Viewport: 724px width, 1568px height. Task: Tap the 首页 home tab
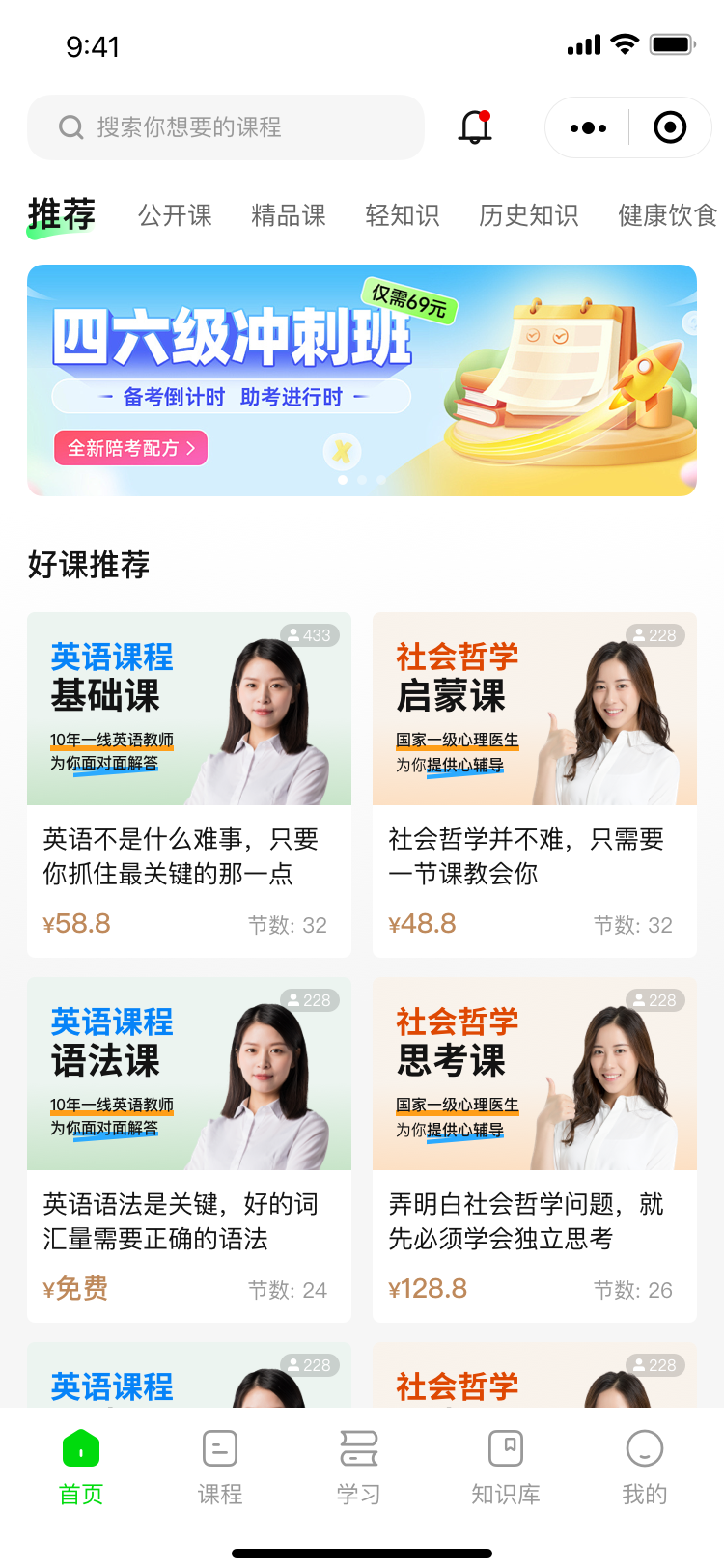[81, 1467]
